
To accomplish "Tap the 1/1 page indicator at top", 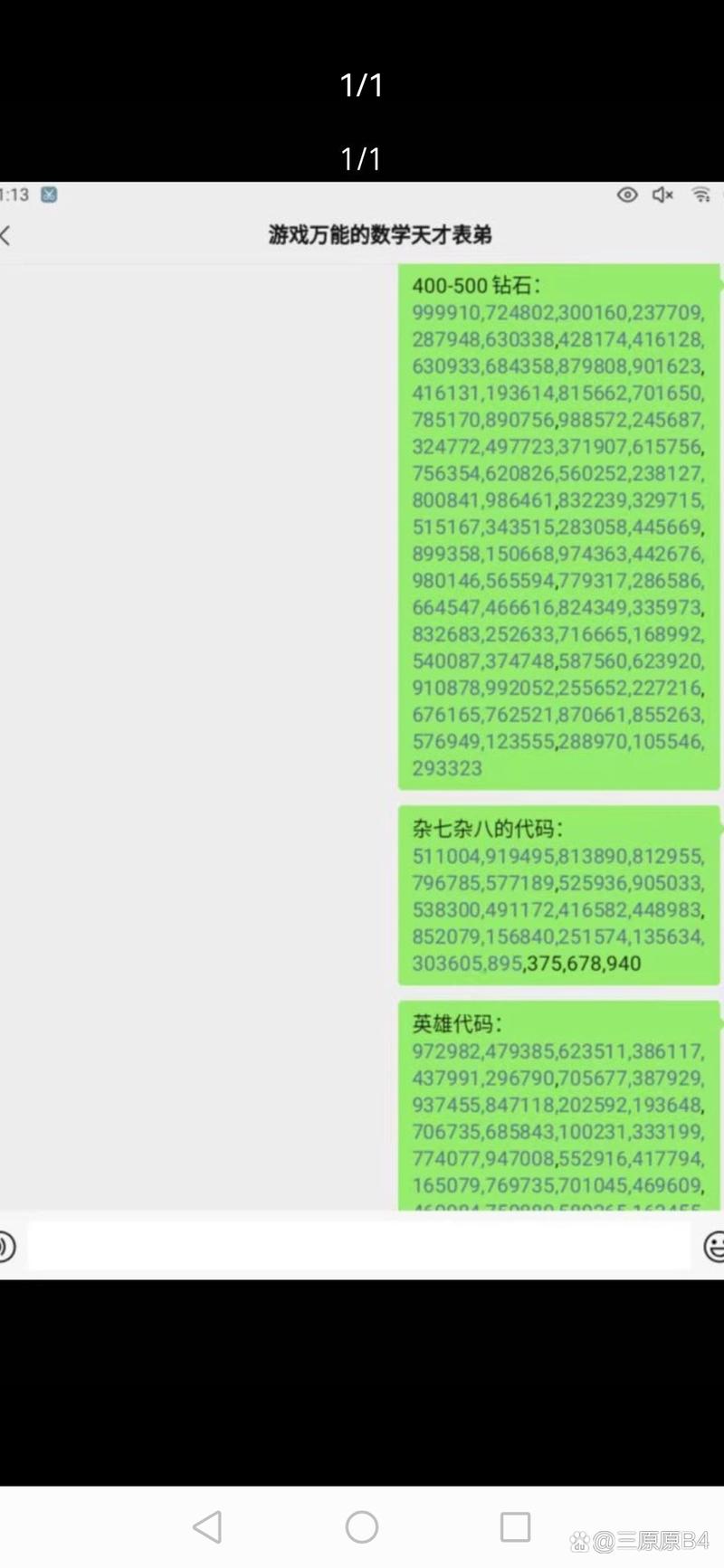I will (361, 86).
